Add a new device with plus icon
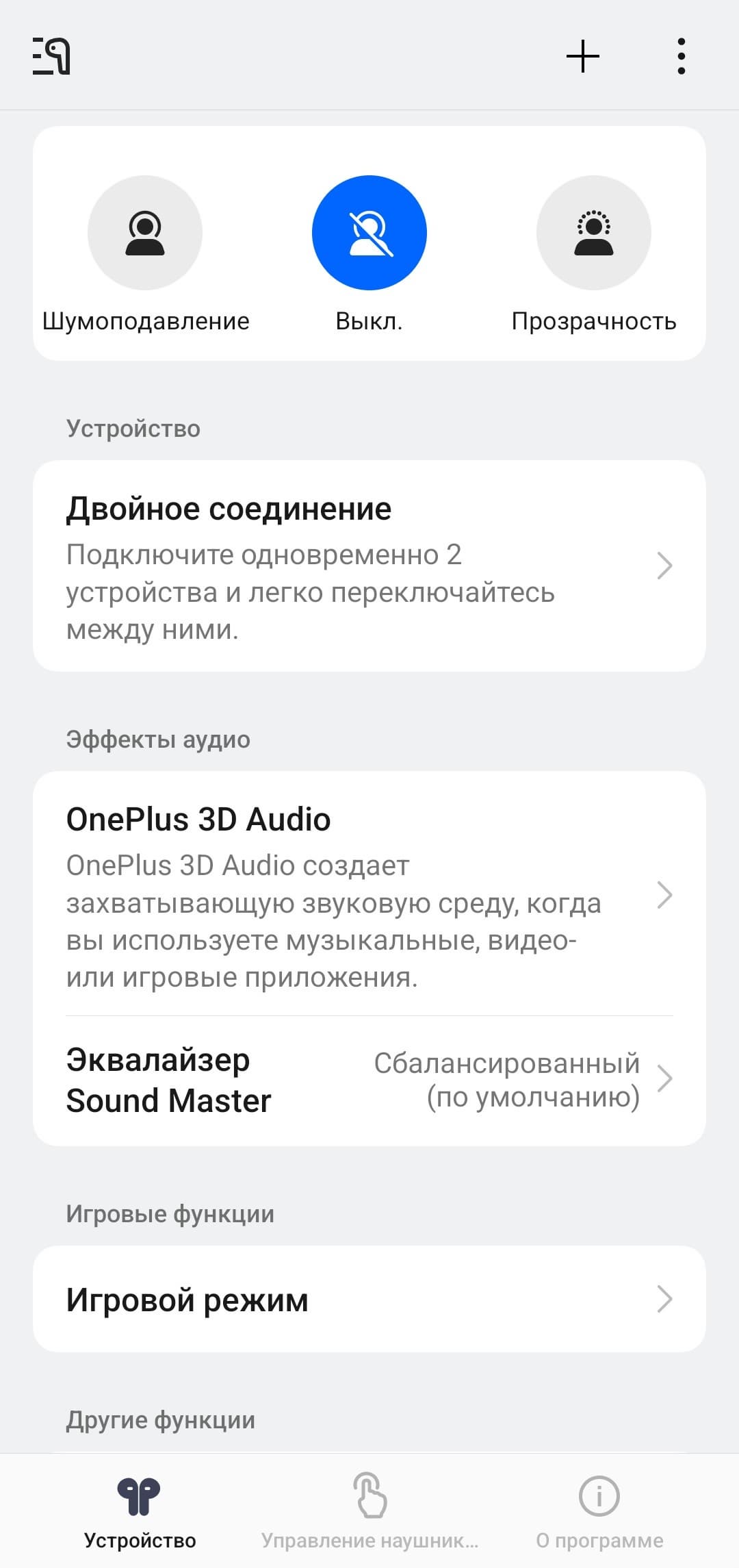 pos(583,56)
